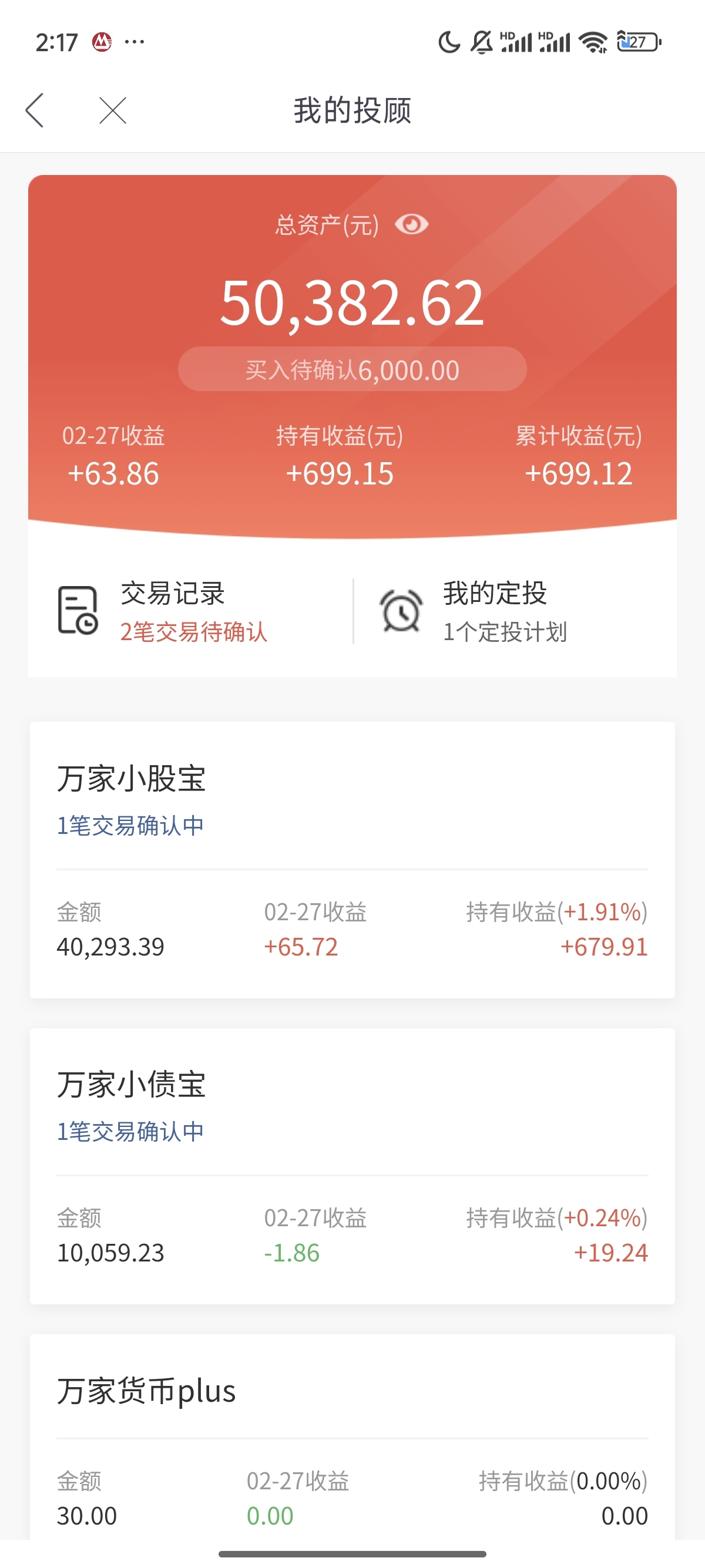Open the 万家货币plus holding card
This screenshot has height=1568, width=705.
(x=352, y=1437)
